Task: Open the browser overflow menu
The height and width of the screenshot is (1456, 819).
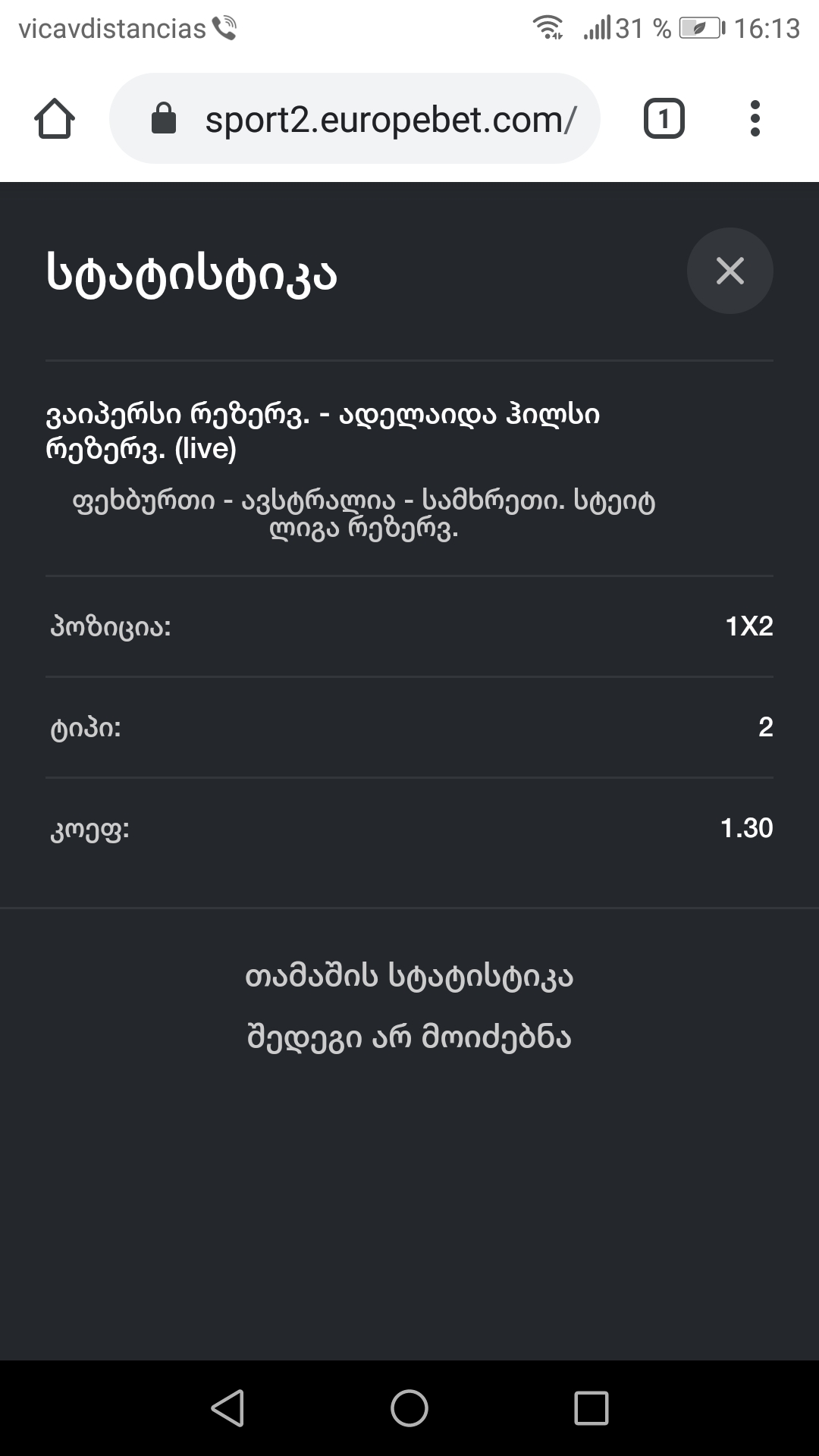Action: point(755,119)
